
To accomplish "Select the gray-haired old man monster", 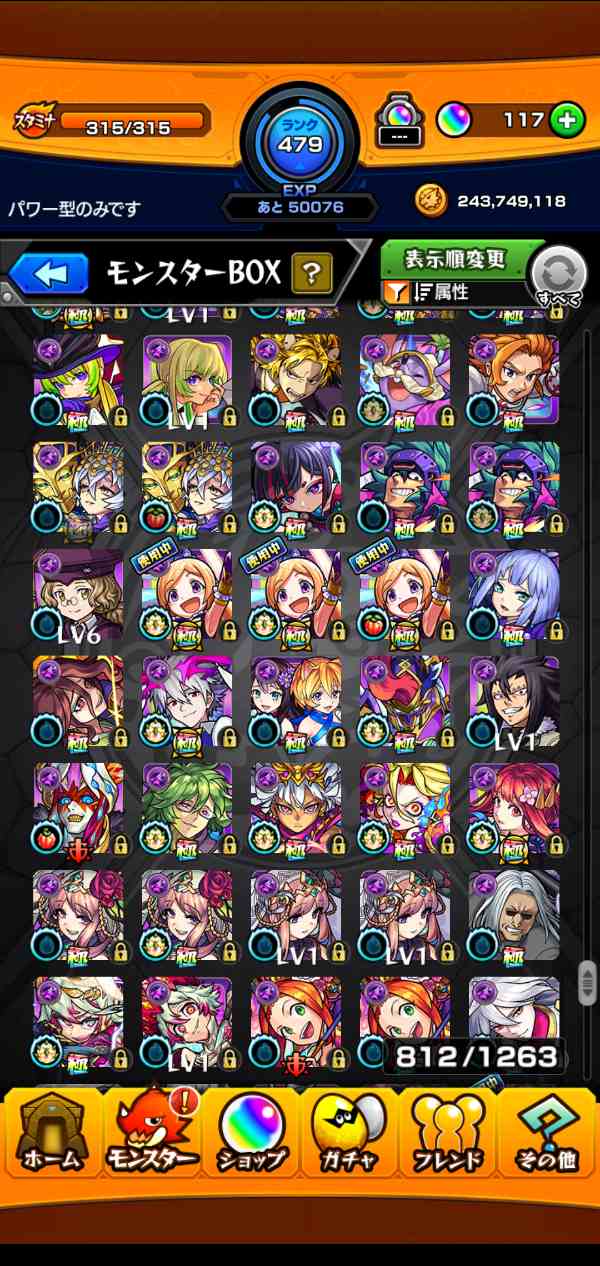I will point(514,915).
